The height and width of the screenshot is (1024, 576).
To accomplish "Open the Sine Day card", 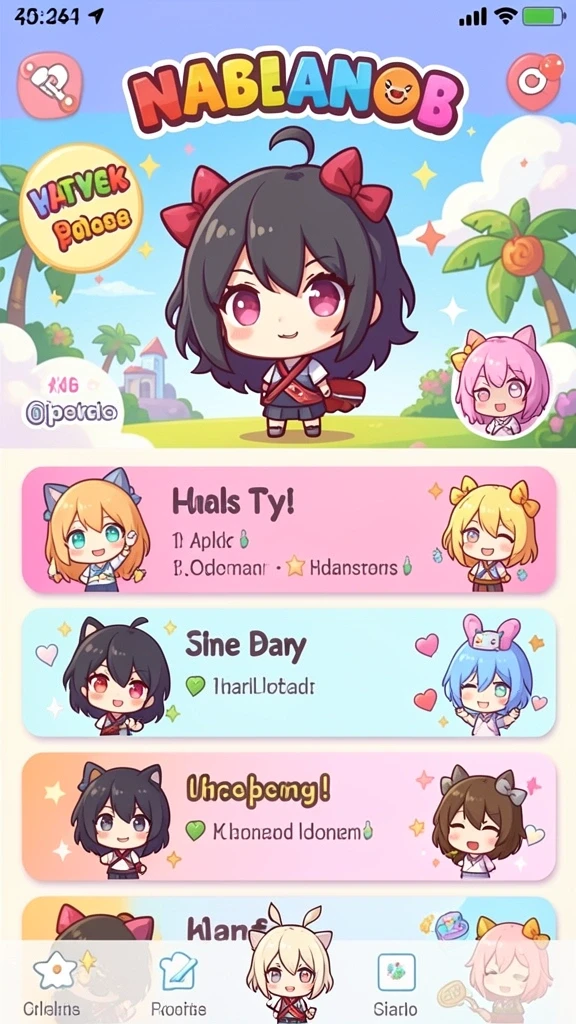I will pyautogui.click(x=289, y=673).
